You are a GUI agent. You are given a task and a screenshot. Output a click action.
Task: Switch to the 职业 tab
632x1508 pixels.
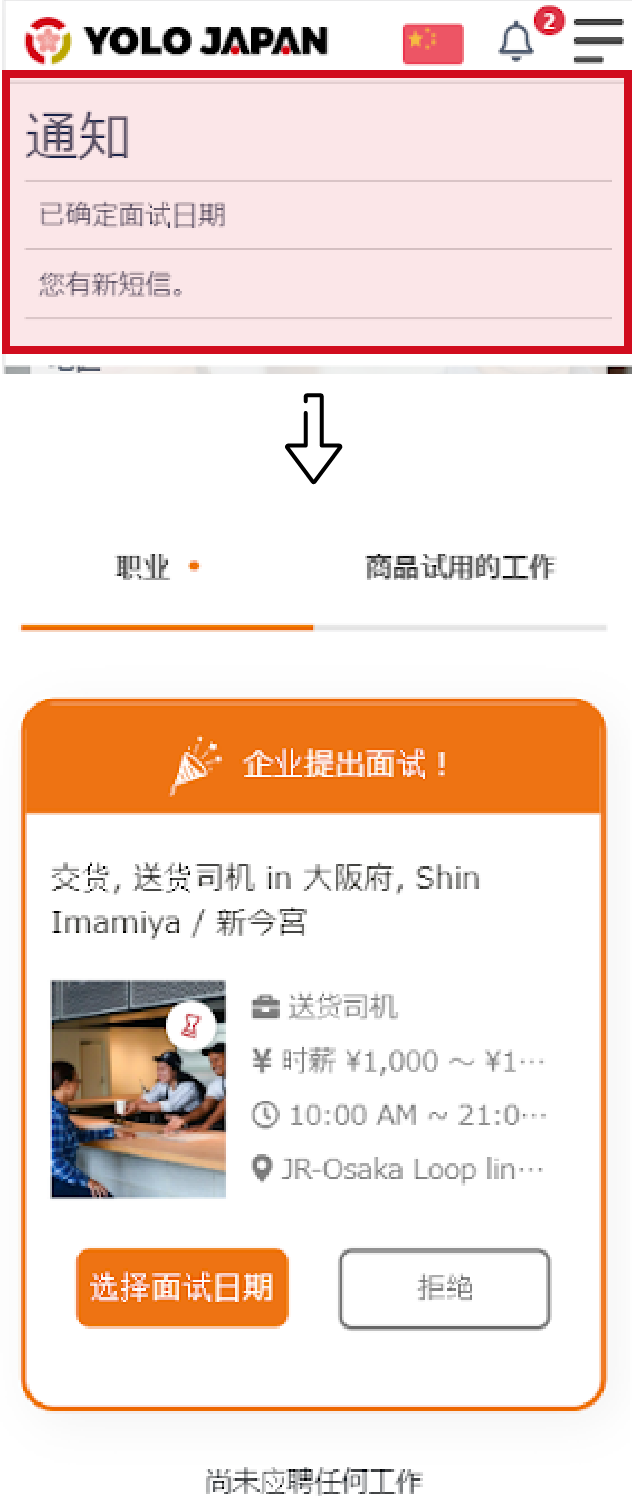tap(144, 569)
